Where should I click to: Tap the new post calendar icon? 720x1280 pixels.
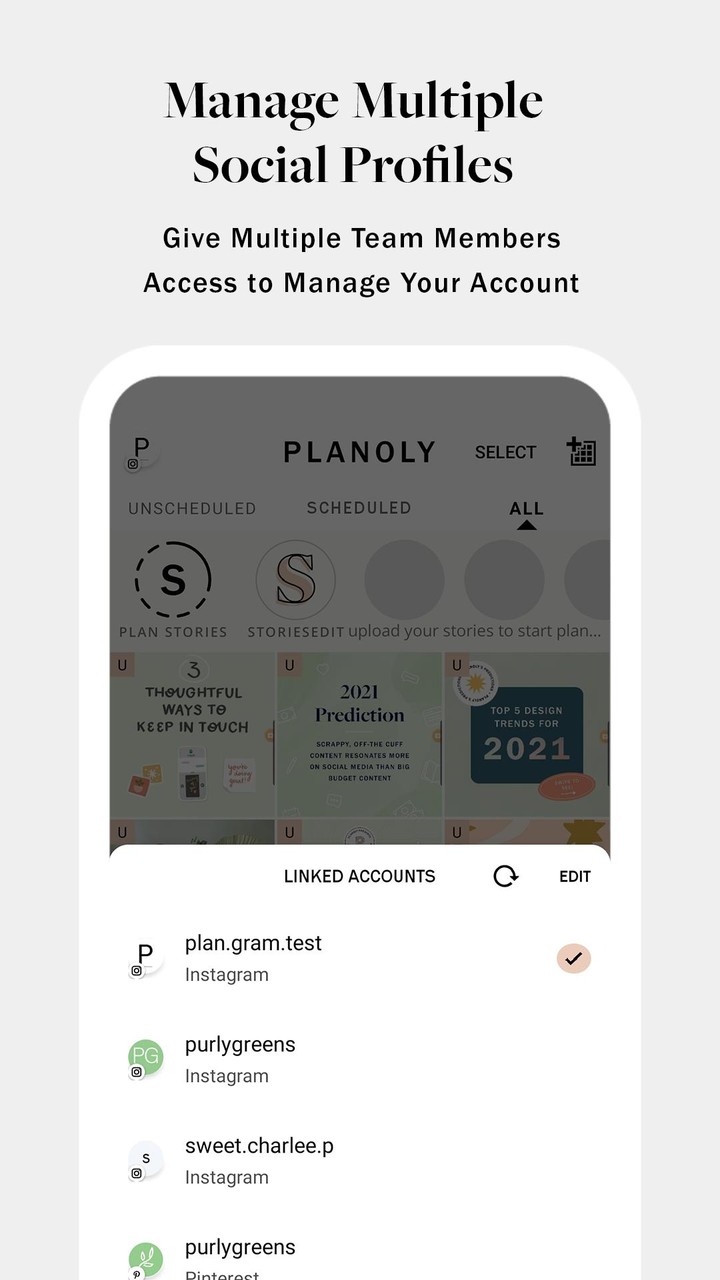point(583,451)
